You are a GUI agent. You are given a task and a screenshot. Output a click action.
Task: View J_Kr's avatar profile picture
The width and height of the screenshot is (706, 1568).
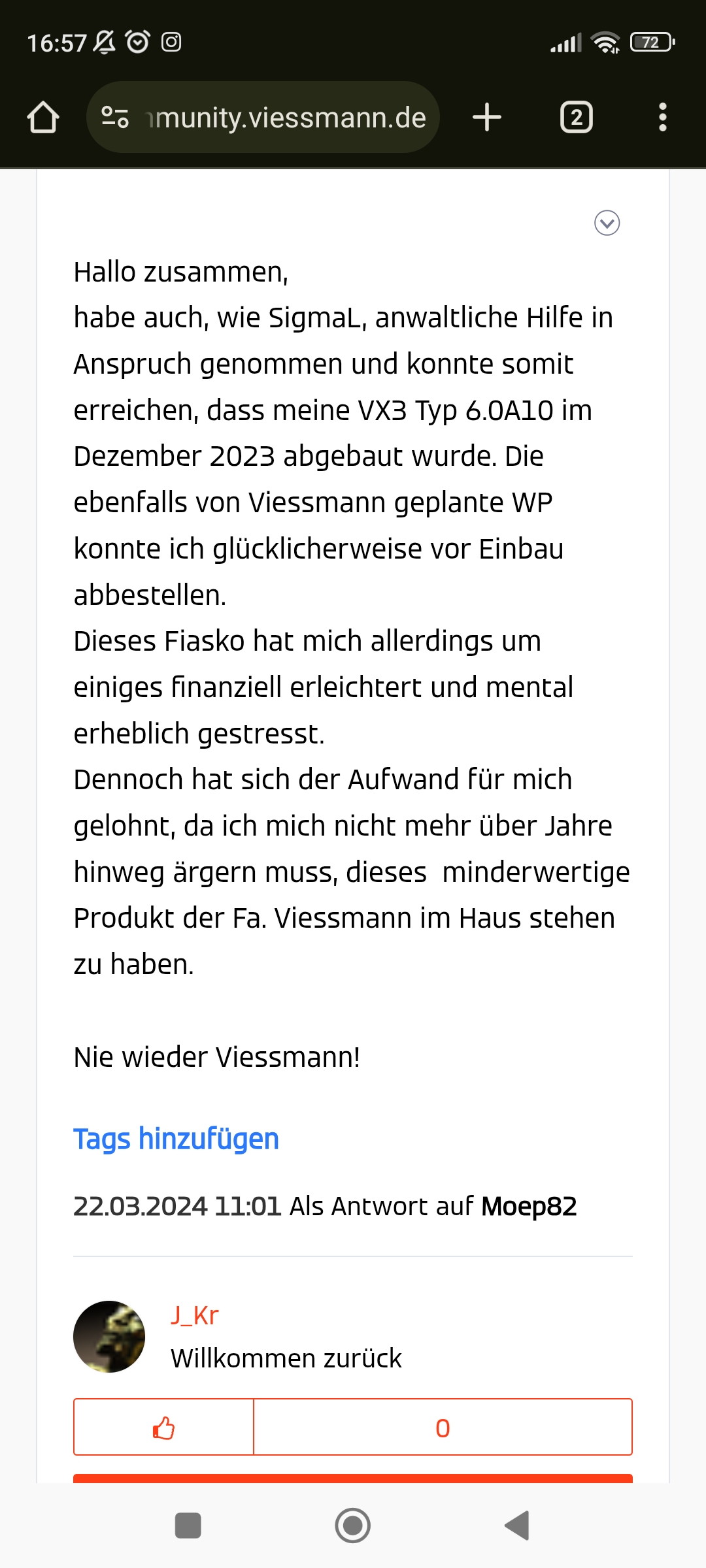coord(109,1336)
